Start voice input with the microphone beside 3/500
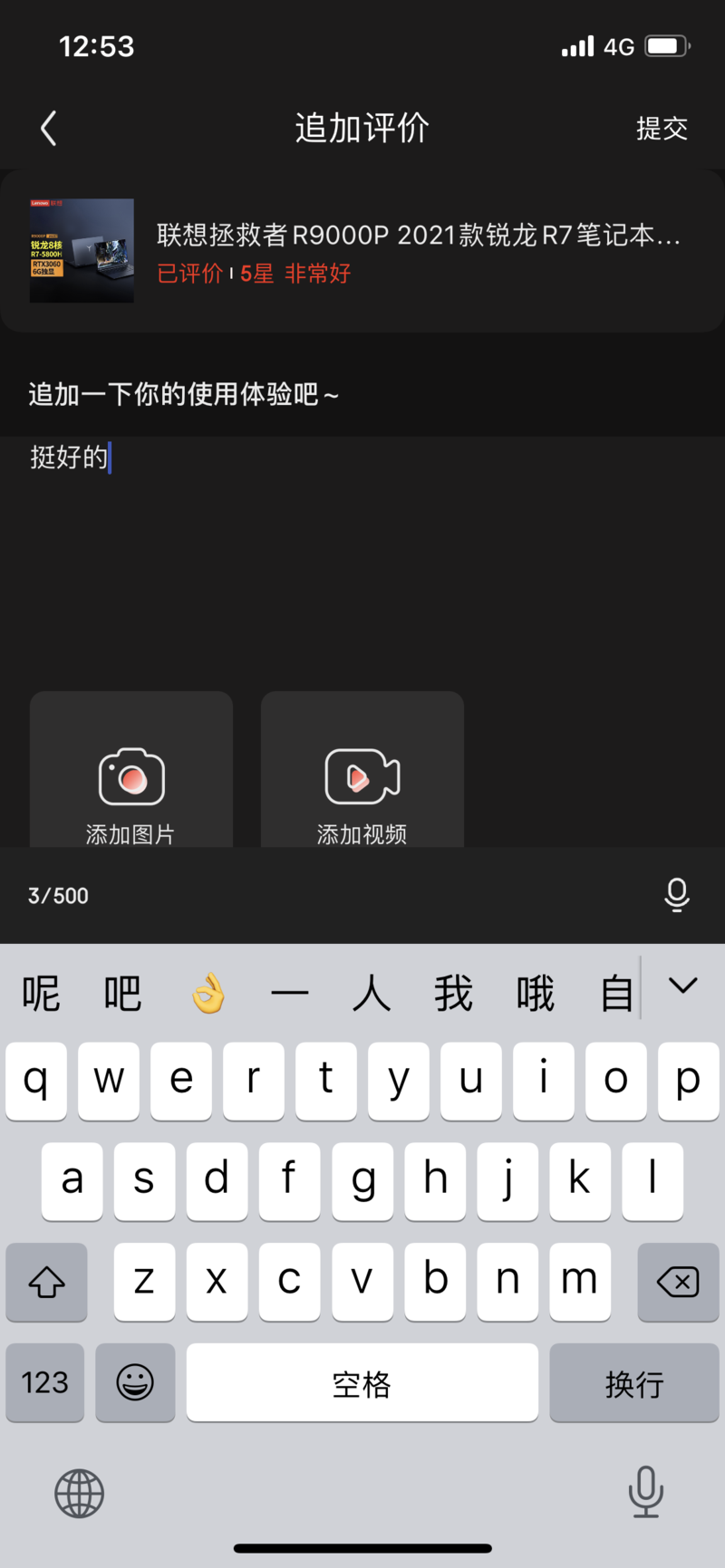This screenshot has height=1568, width=725. [x=676, y=895]
